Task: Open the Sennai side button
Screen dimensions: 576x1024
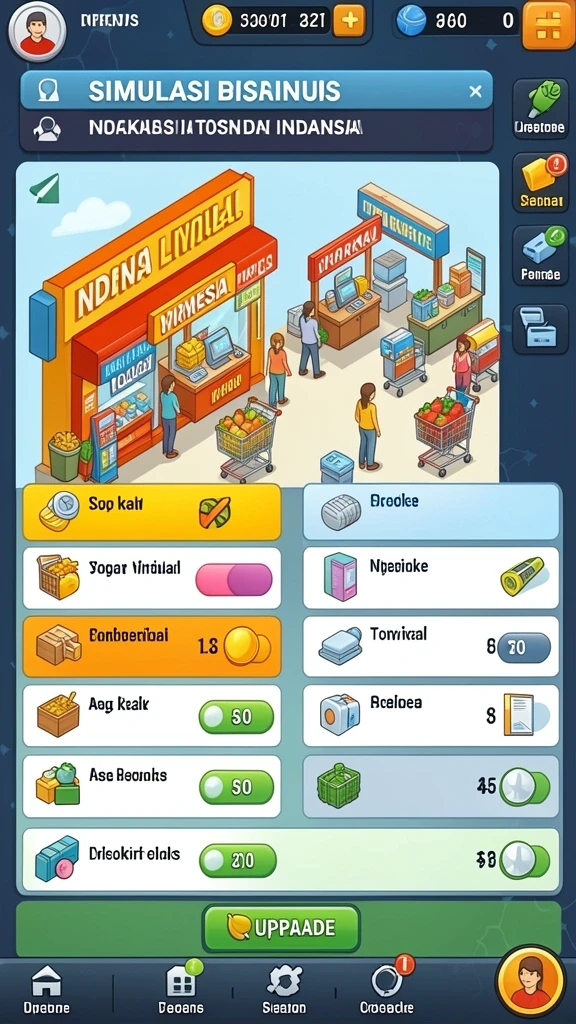Action: 540,184
